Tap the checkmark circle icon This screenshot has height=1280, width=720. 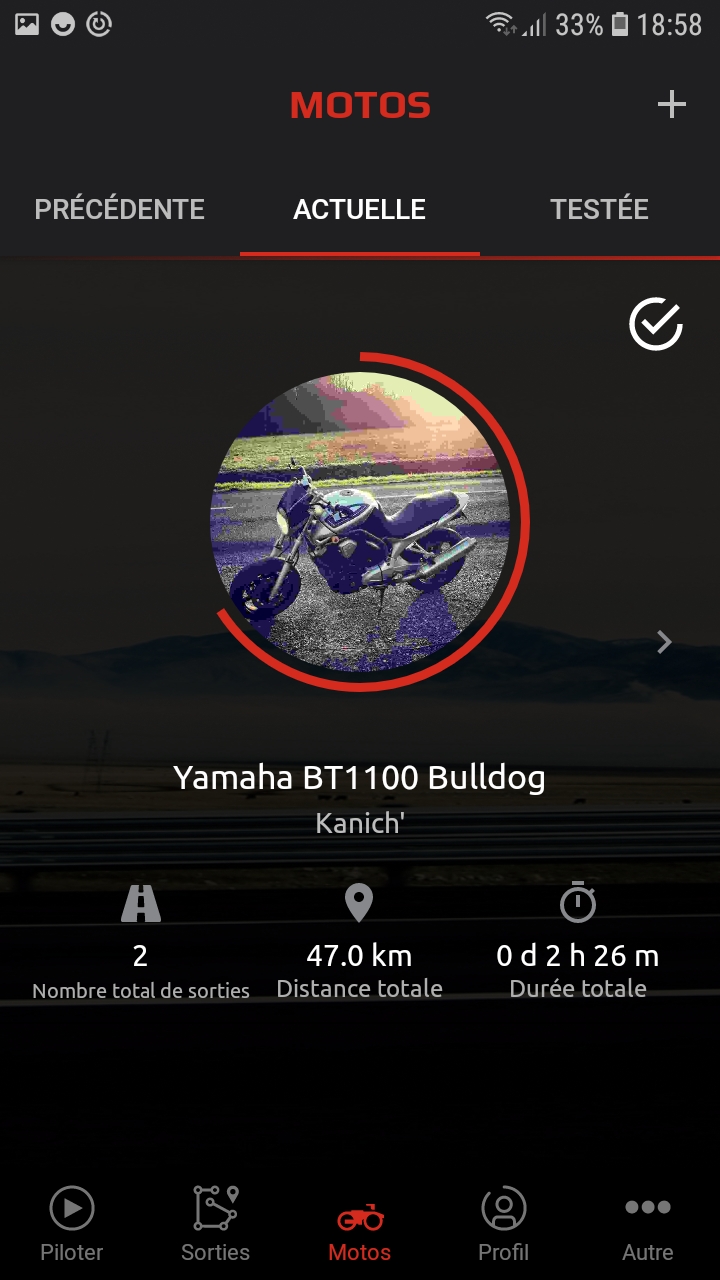pos(655,324)
